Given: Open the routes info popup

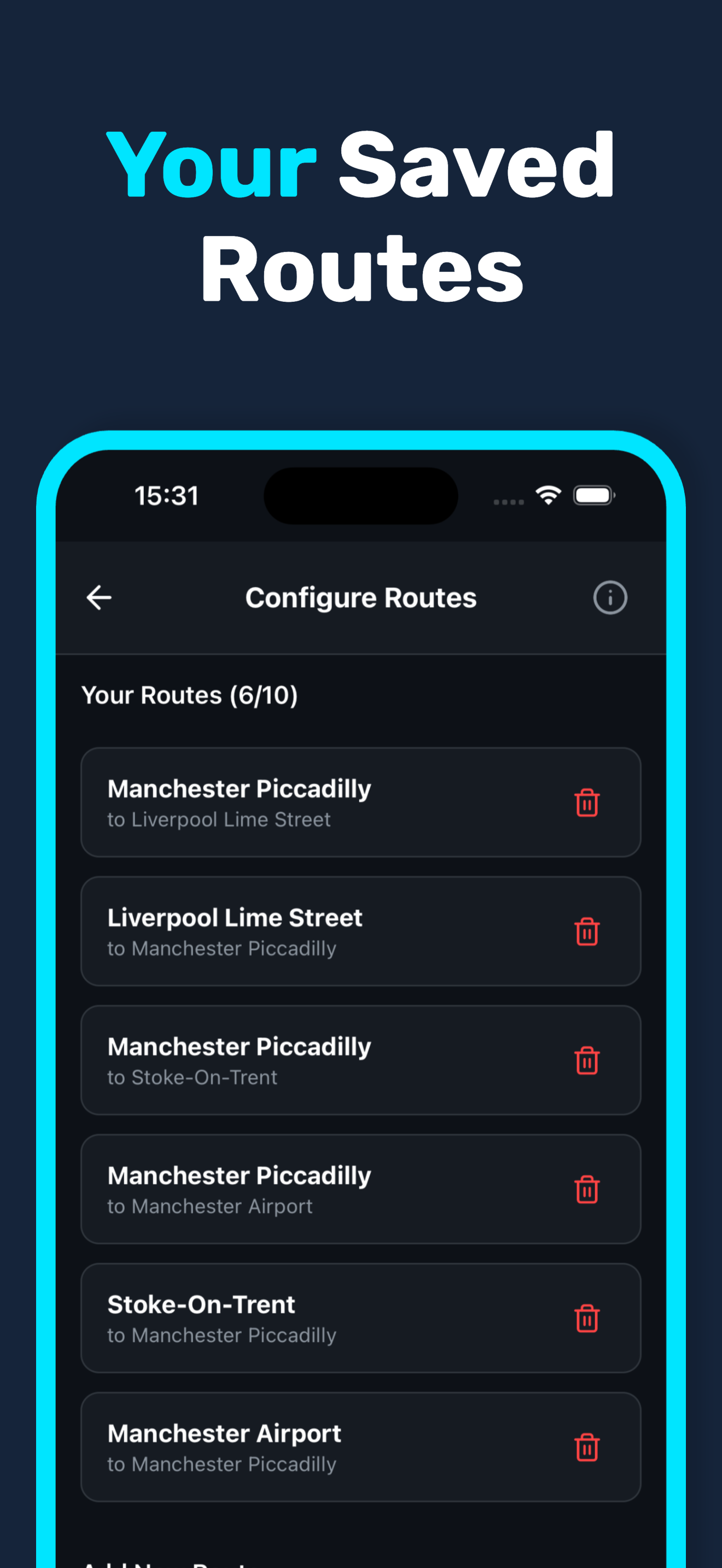Looking at the screenshot, I should (609, 597).
